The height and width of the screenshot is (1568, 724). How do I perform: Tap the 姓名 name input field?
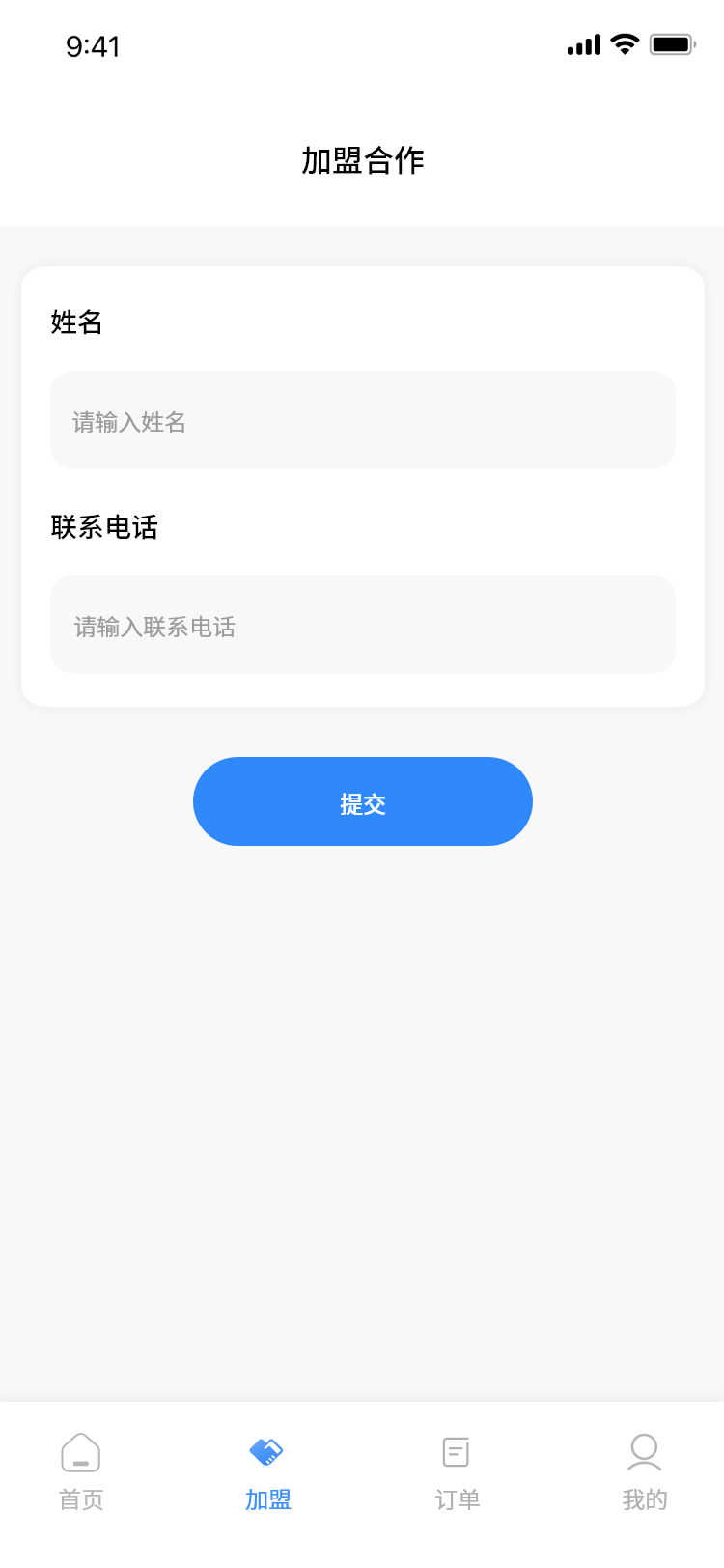[362, 420]
